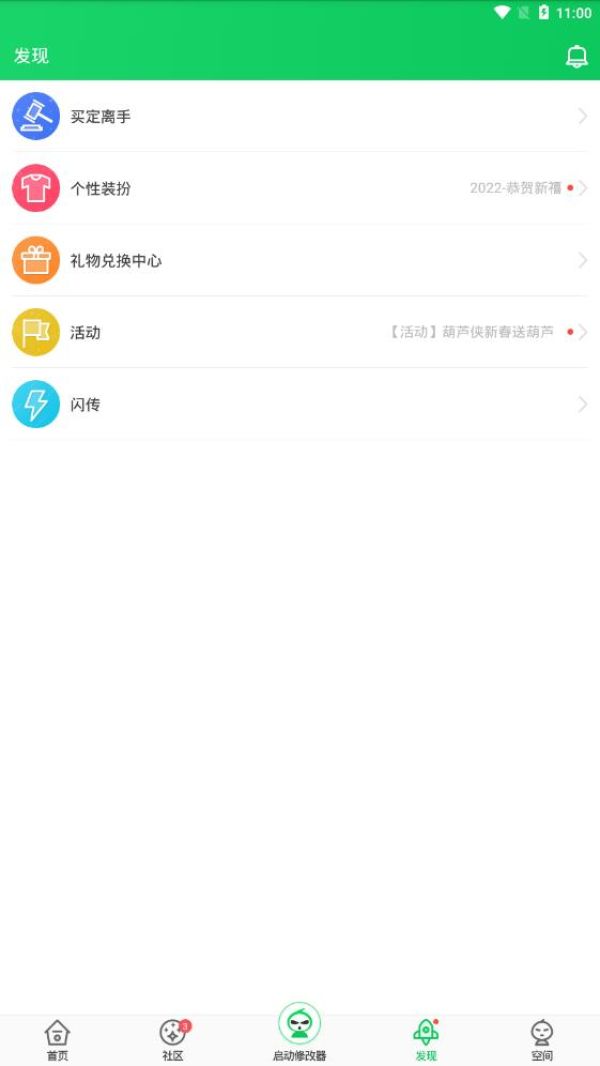600x1066 pixels.
Task: Open the 买定离手 row
Action: pyautogui.click(x=300, y=116)
